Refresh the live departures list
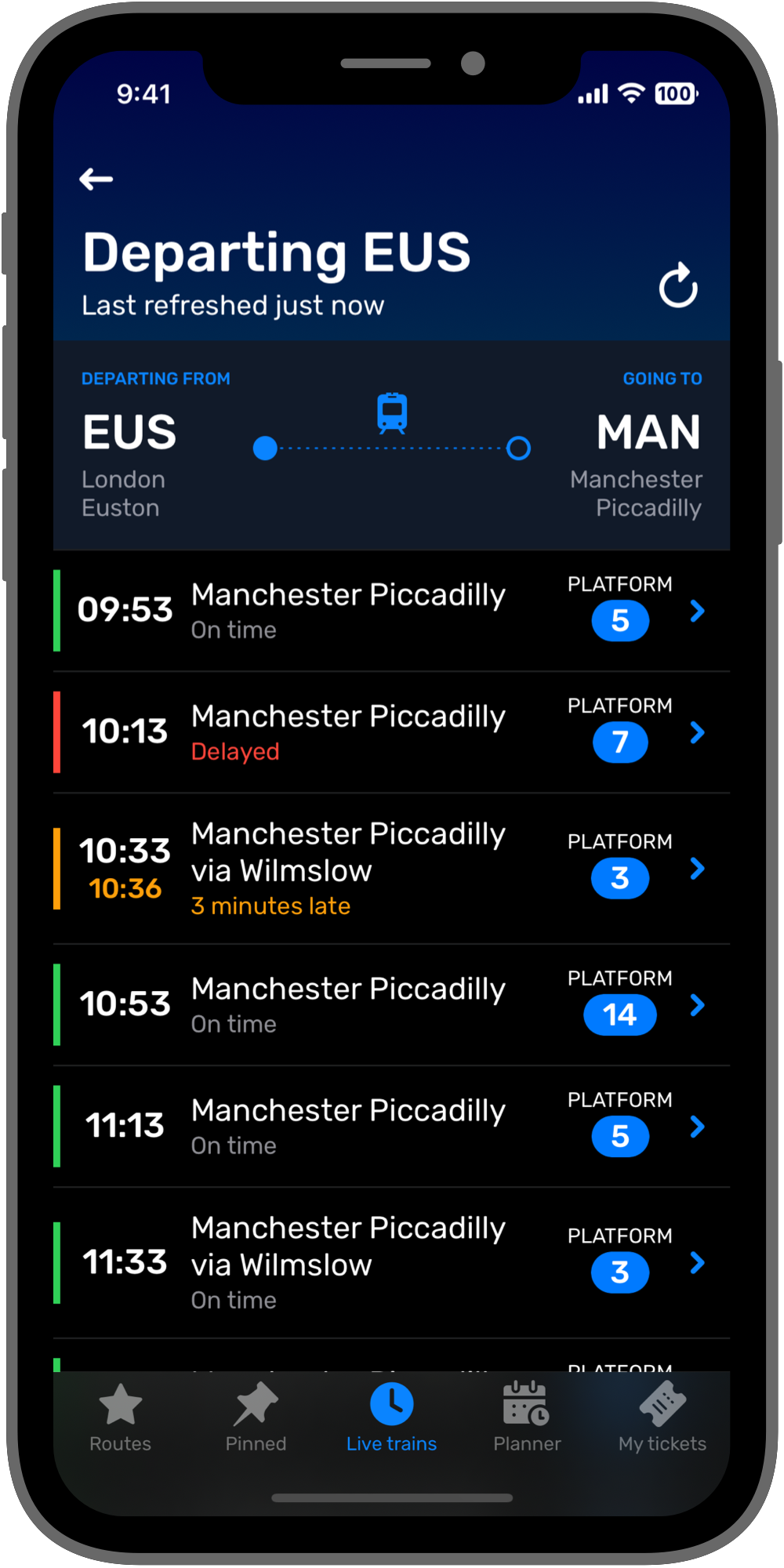The height and width of the screenshot is (1568, 784). (678, 285)
